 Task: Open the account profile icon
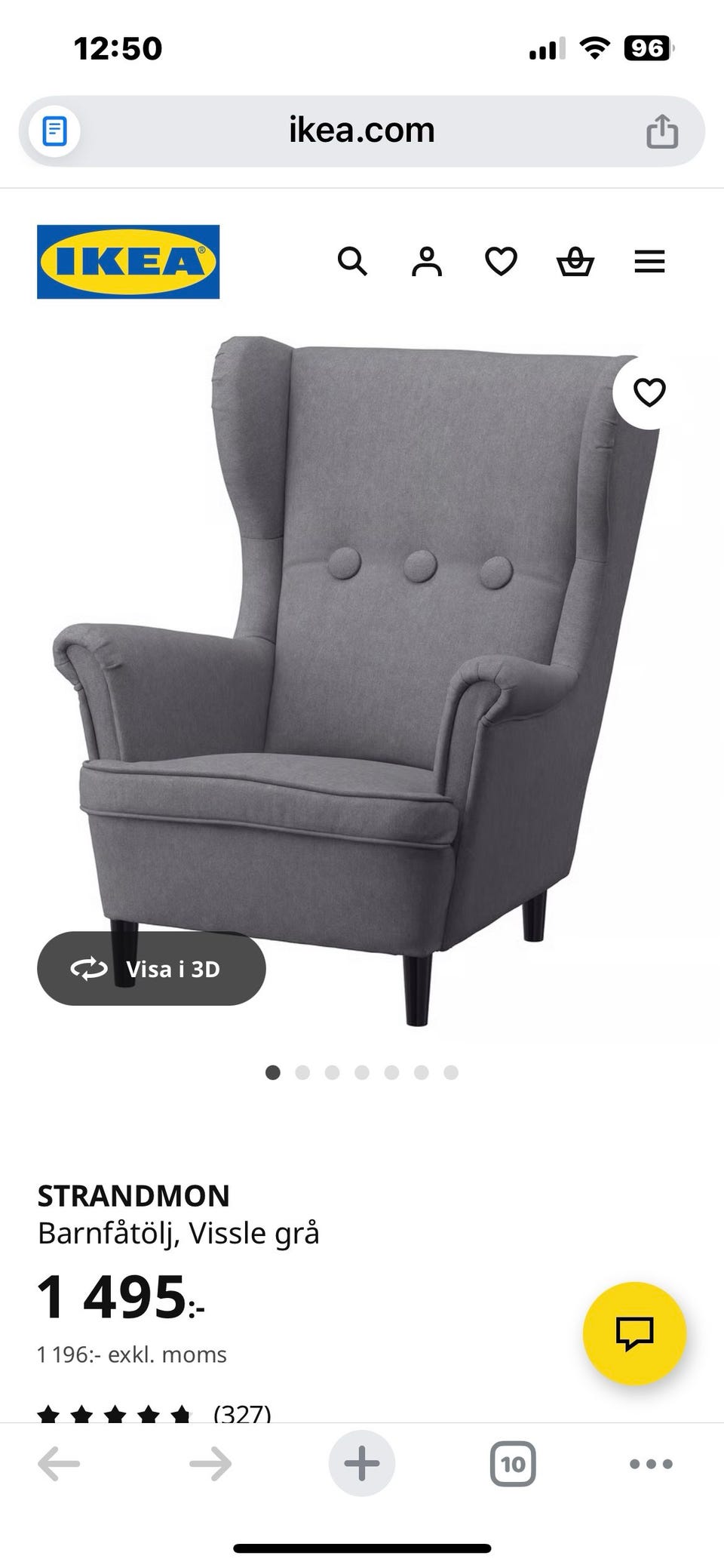click(x=426, y=262)
